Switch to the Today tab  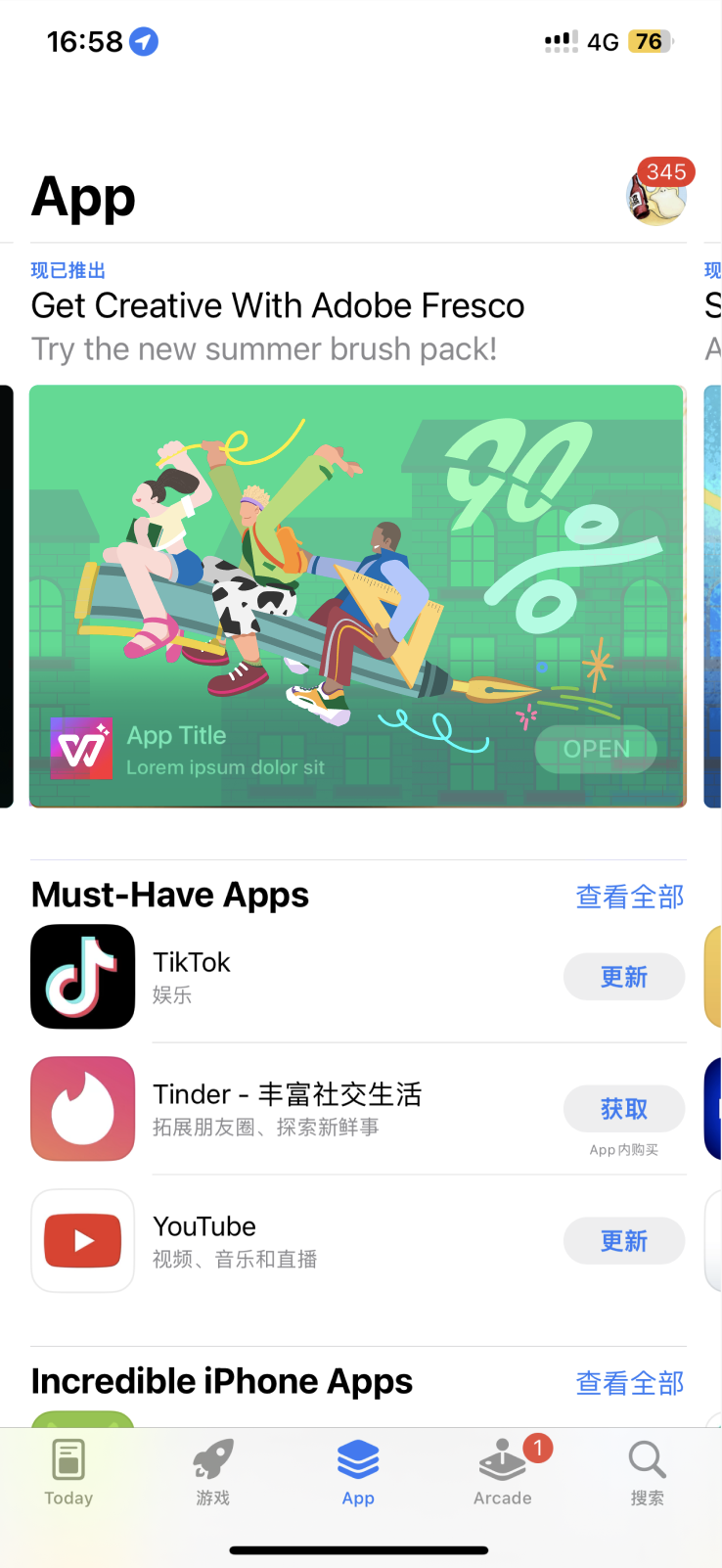point(68,1472)
